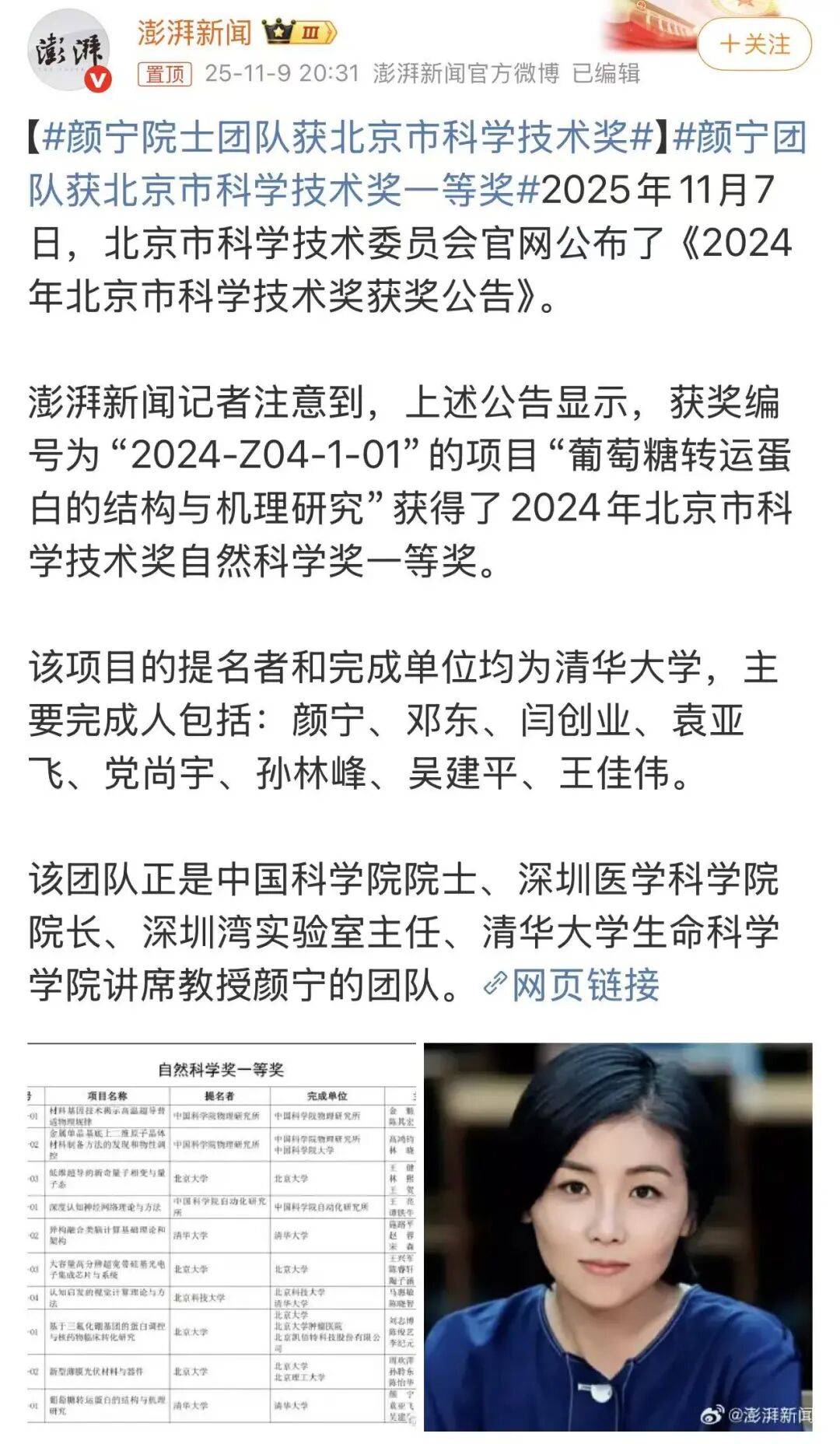This screenshot has width=840, height=1444.
Task: Follow 澎湃新闻 with the +关注 button
Action: tap(754, 44)
